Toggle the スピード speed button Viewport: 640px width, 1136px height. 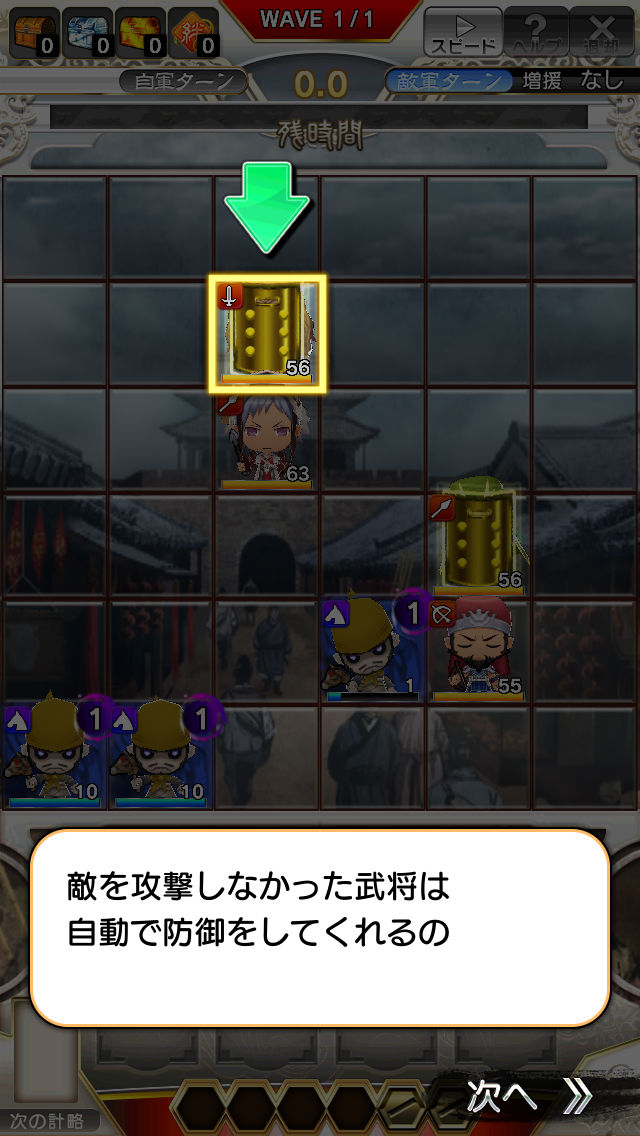pos(463,32)
